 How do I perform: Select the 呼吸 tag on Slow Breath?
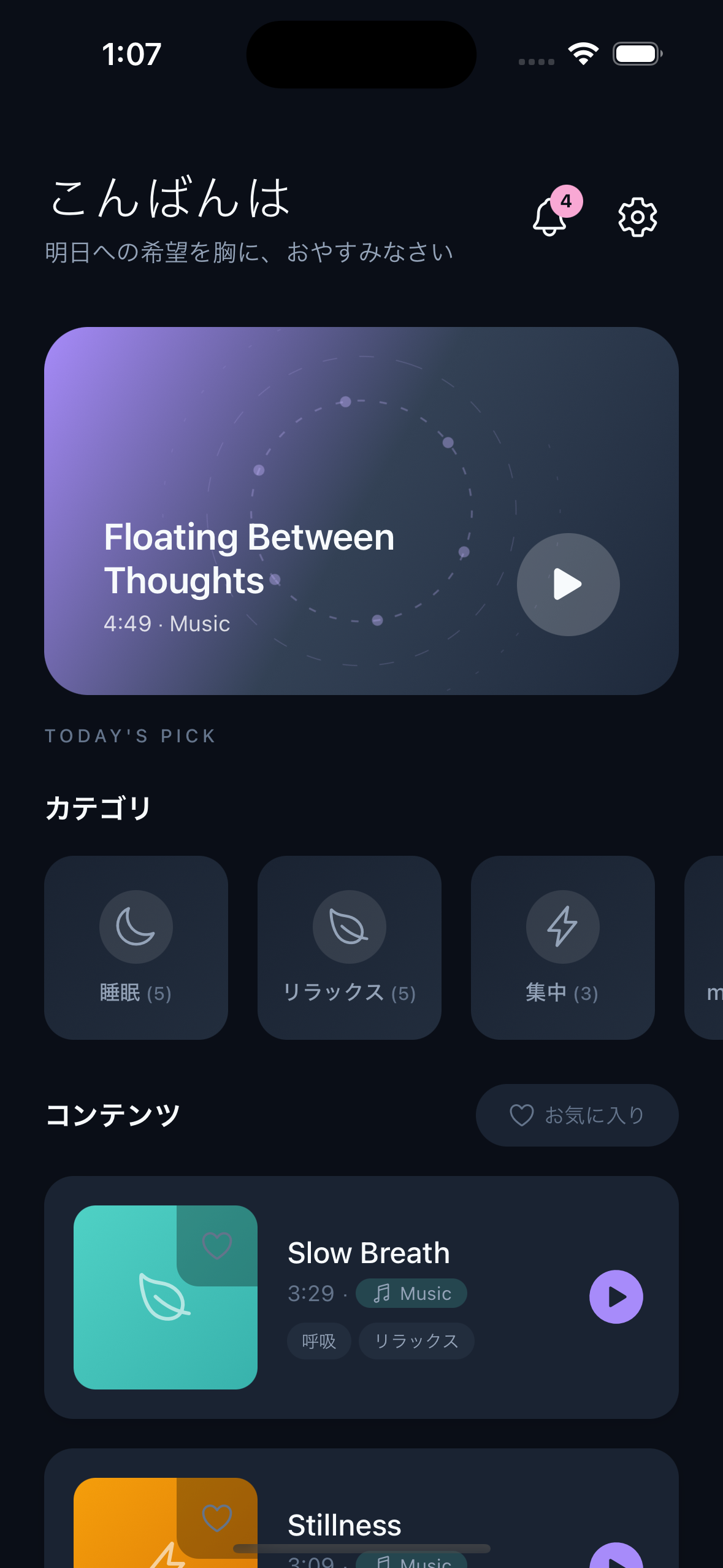click(x=319, y=1341)
